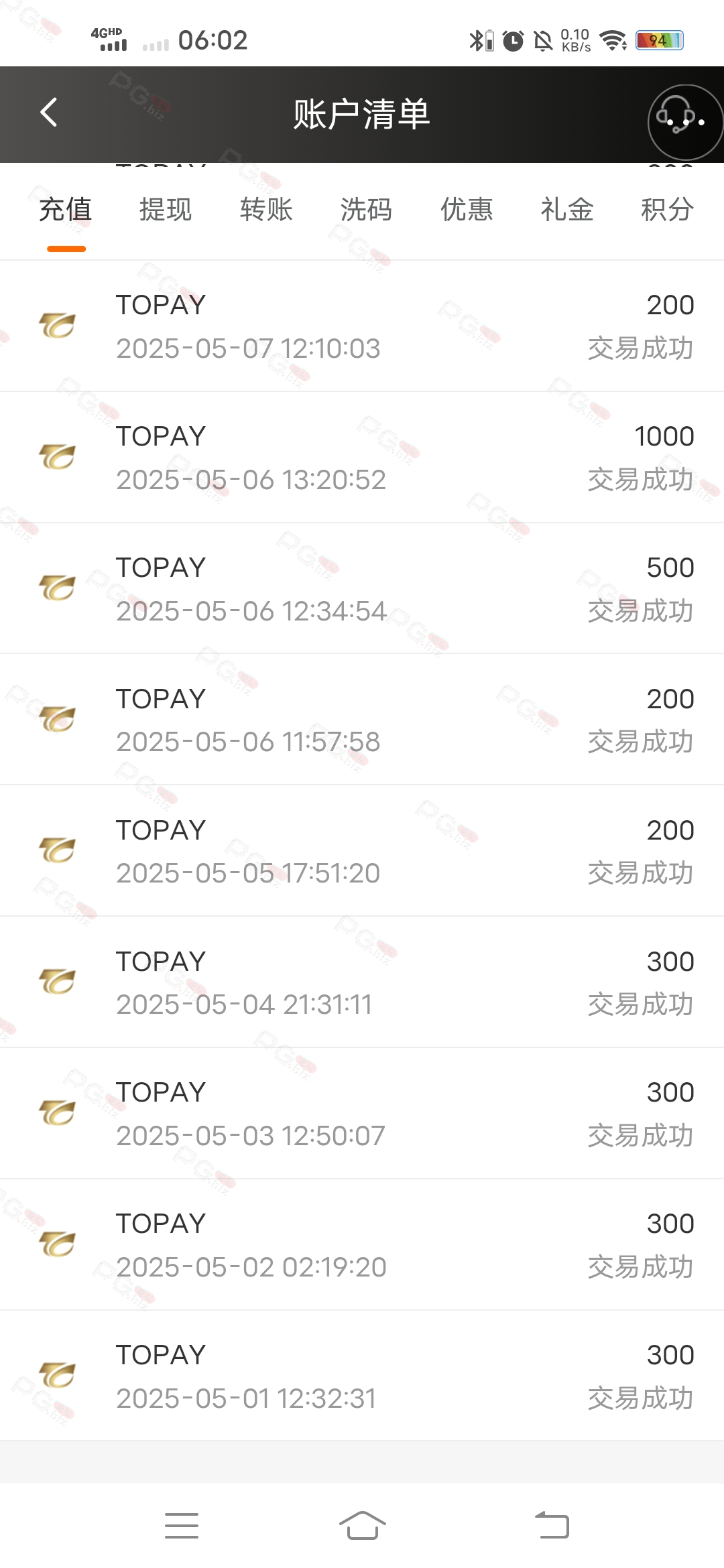The height and width of the screenshot is (1568, 724).
Task: Switch to the 提现 tab
Action: pos(166,210)
